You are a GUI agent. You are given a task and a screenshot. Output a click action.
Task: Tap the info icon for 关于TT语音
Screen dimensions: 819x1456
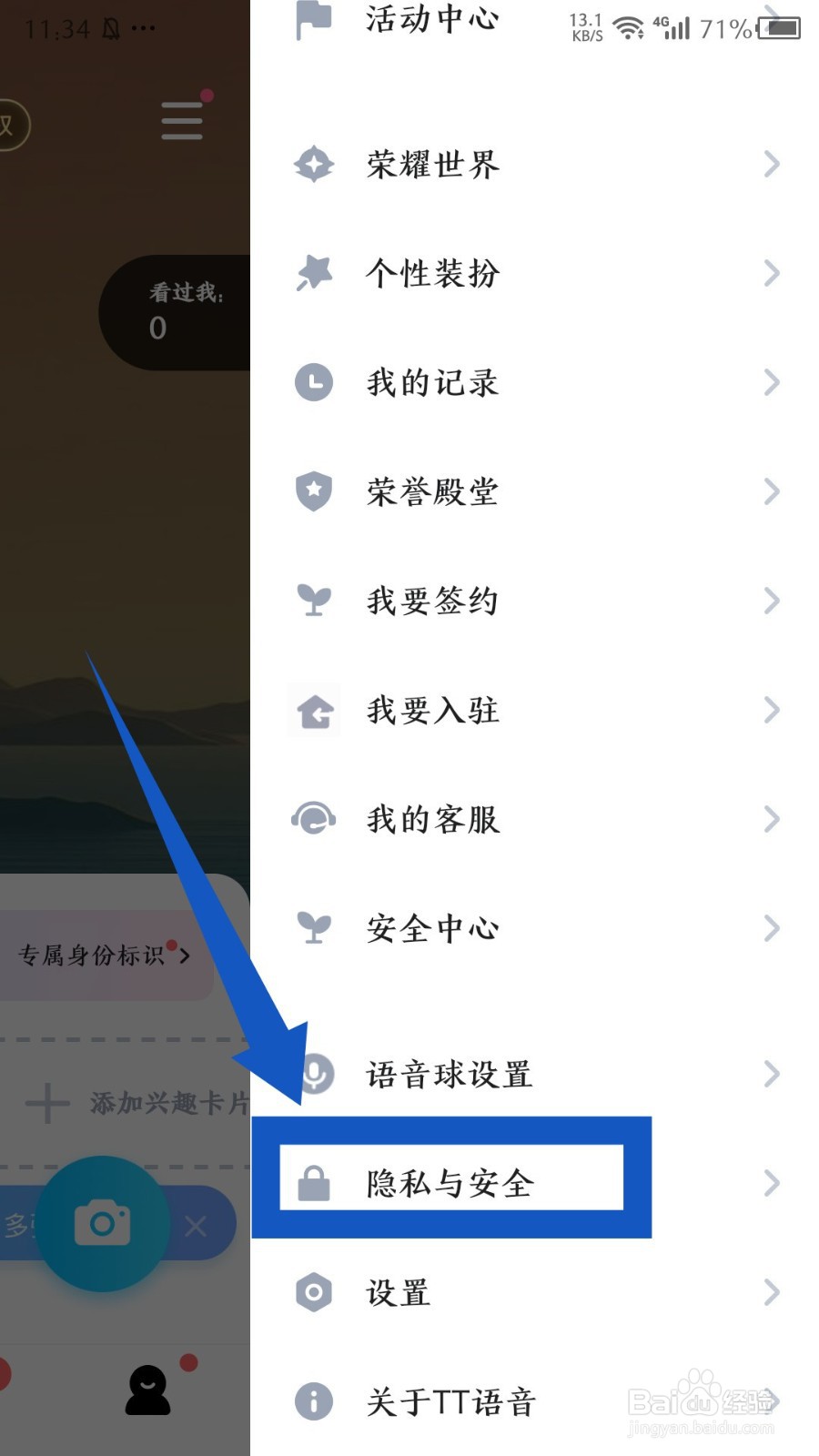[313, 1401]
